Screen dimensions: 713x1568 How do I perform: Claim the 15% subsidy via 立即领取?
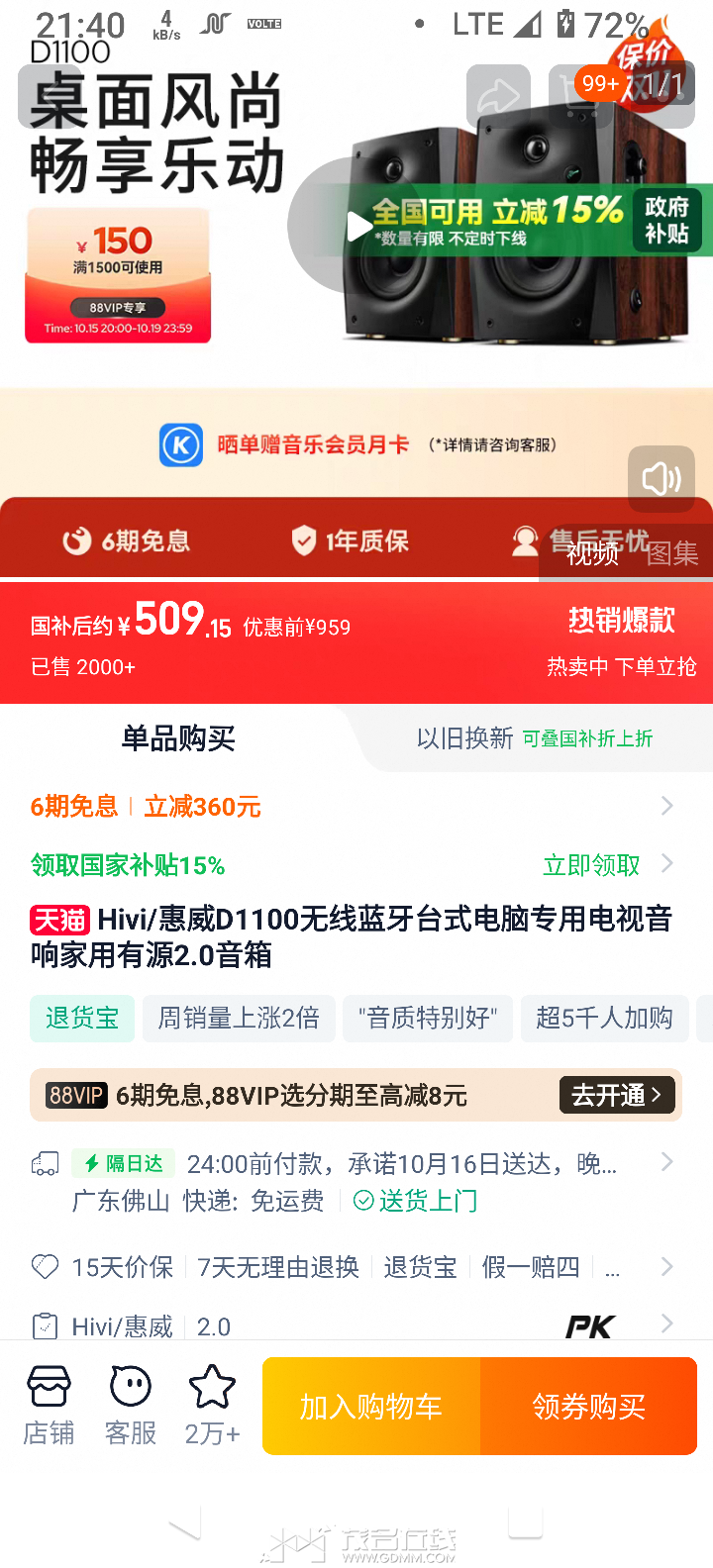[x=592, y=865]
